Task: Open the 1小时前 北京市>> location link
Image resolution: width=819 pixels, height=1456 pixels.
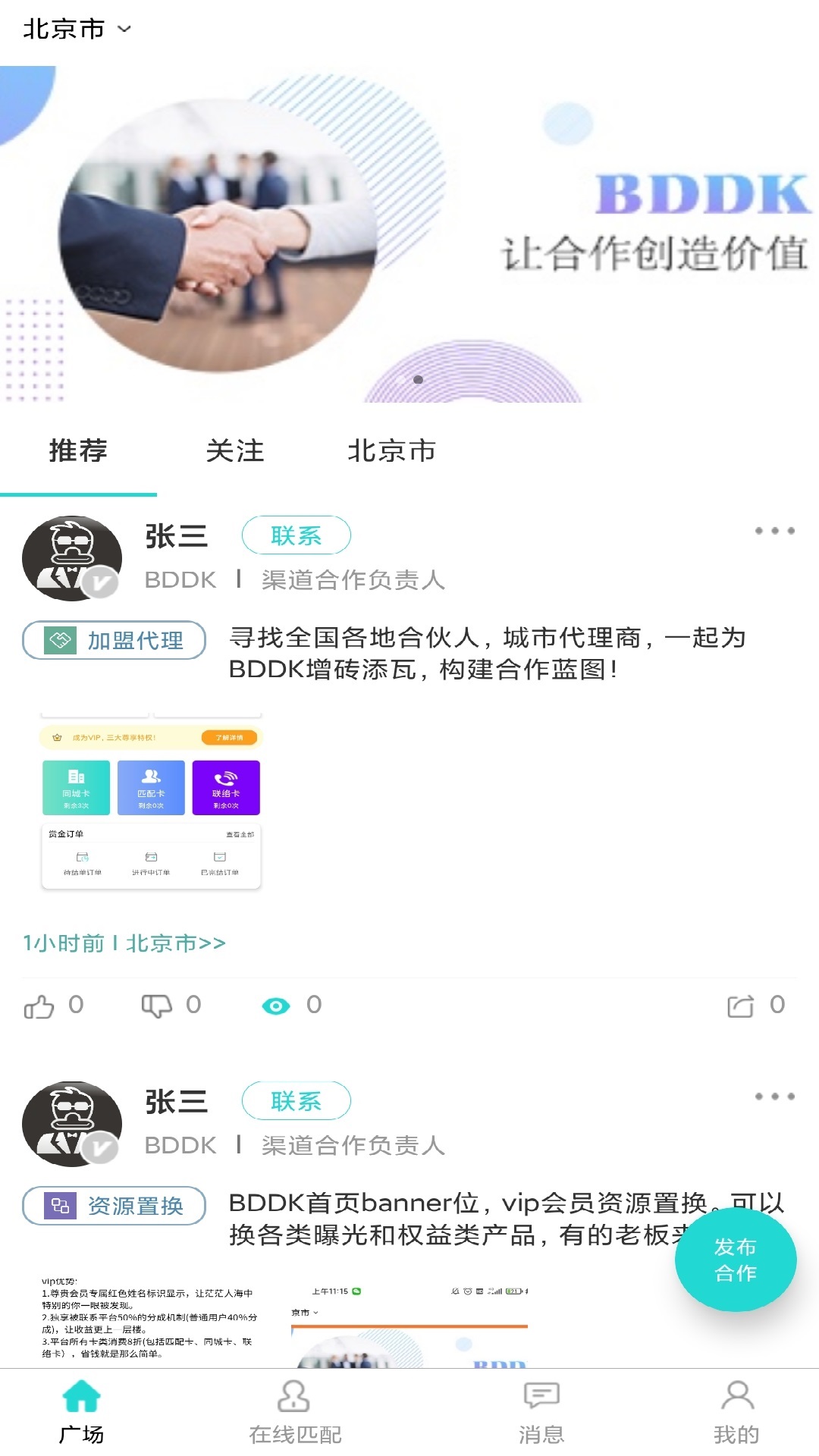Action: (x=124, y=943)
